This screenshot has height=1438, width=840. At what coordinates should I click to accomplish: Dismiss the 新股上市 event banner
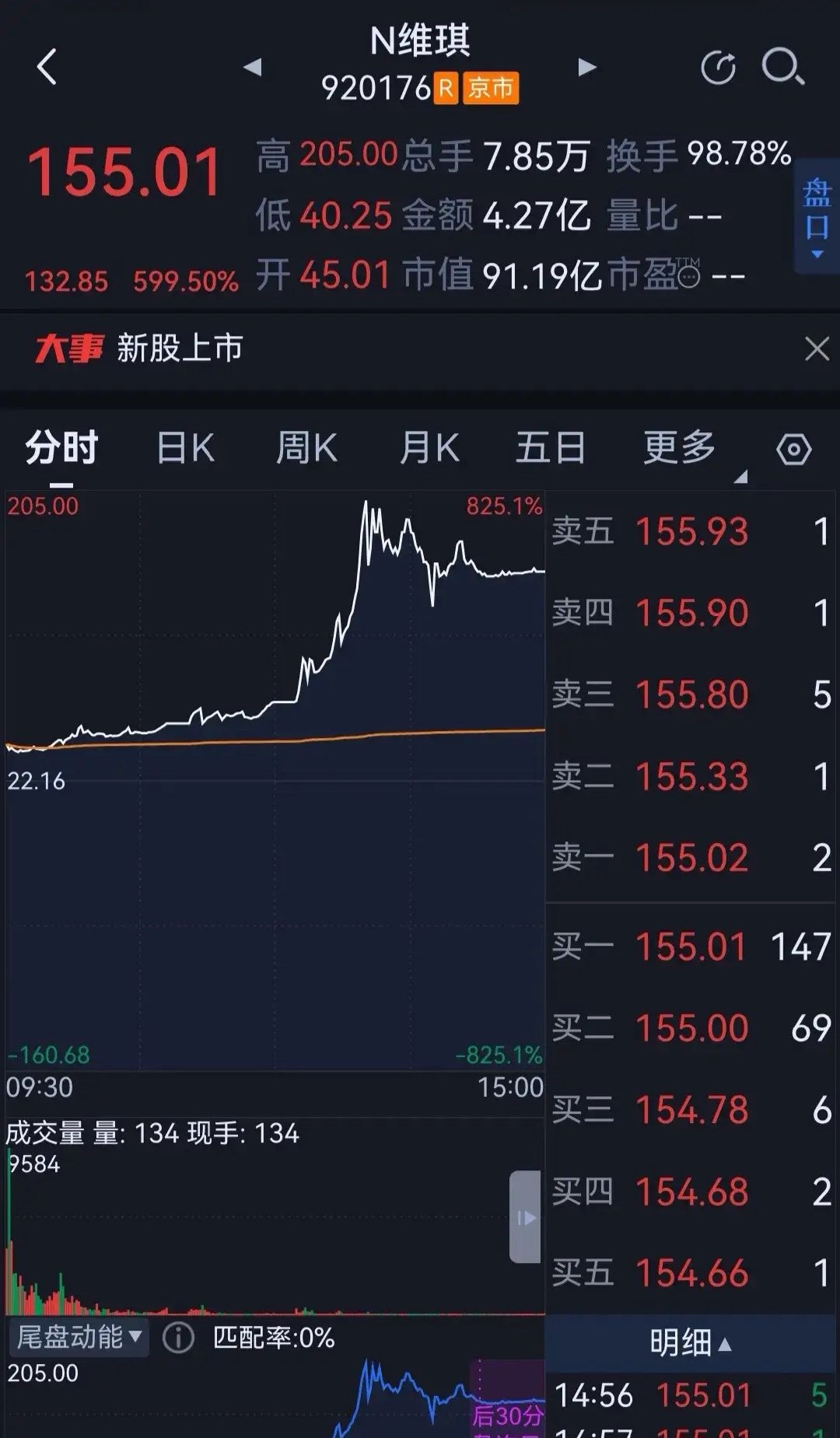click(x=817, y=348)
